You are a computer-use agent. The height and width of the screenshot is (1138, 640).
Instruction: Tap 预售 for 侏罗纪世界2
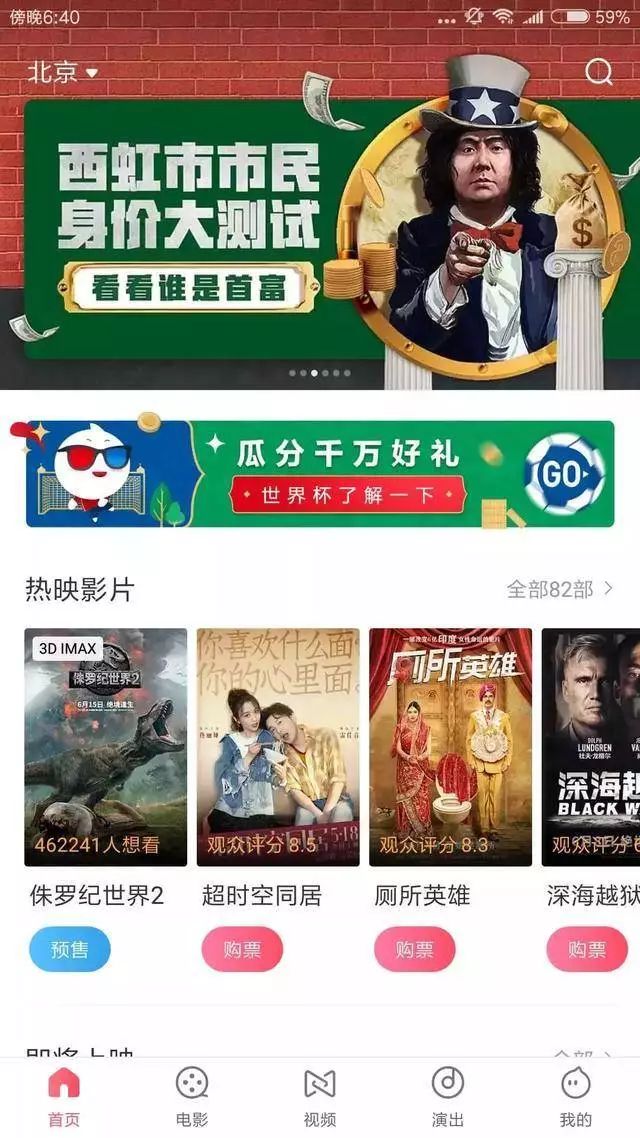pyautogui.click(x=70, y=949)
